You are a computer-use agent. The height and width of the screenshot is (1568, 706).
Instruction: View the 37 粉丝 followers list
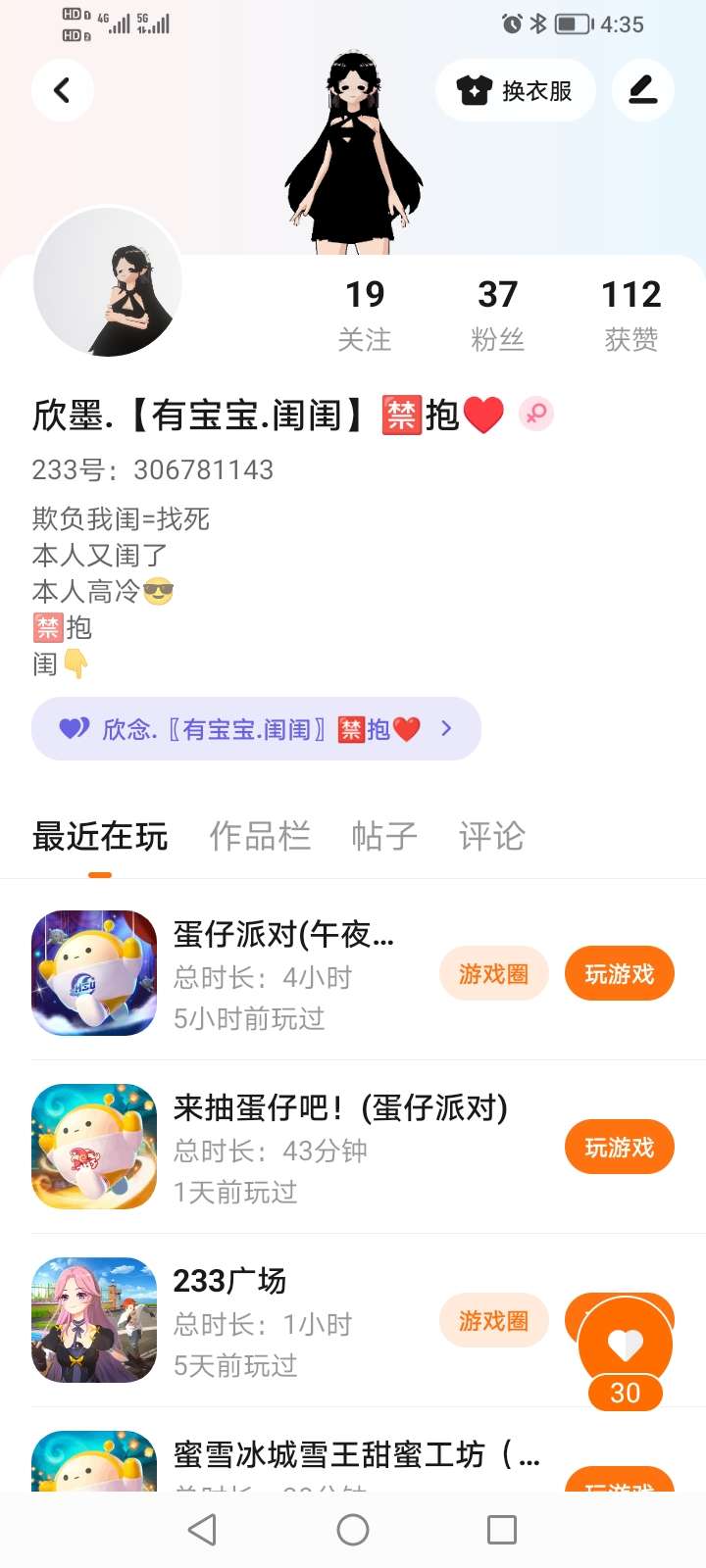point(498,314)
